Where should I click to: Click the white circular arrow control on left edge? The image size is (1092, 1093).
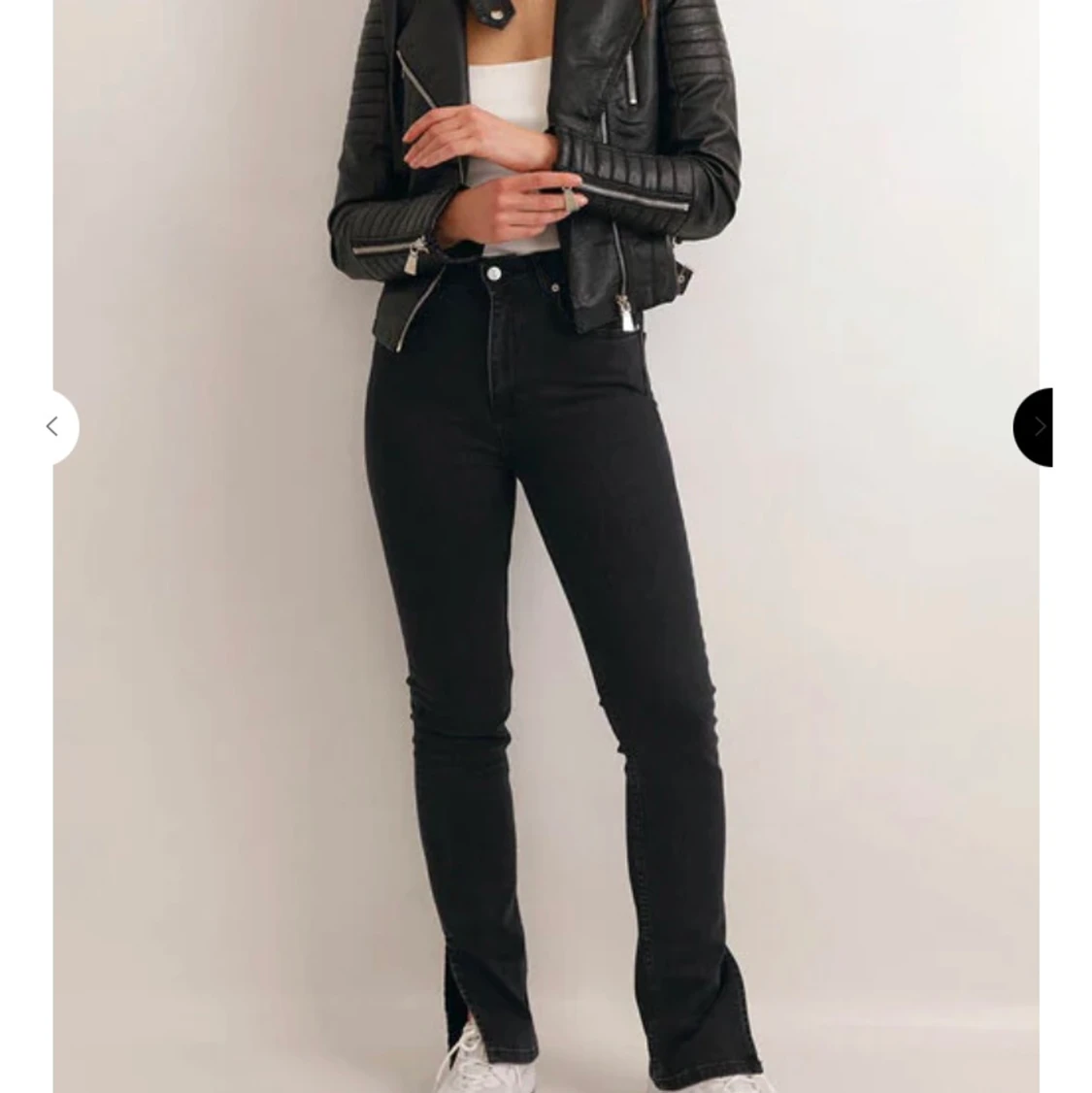tap(53, 426)
